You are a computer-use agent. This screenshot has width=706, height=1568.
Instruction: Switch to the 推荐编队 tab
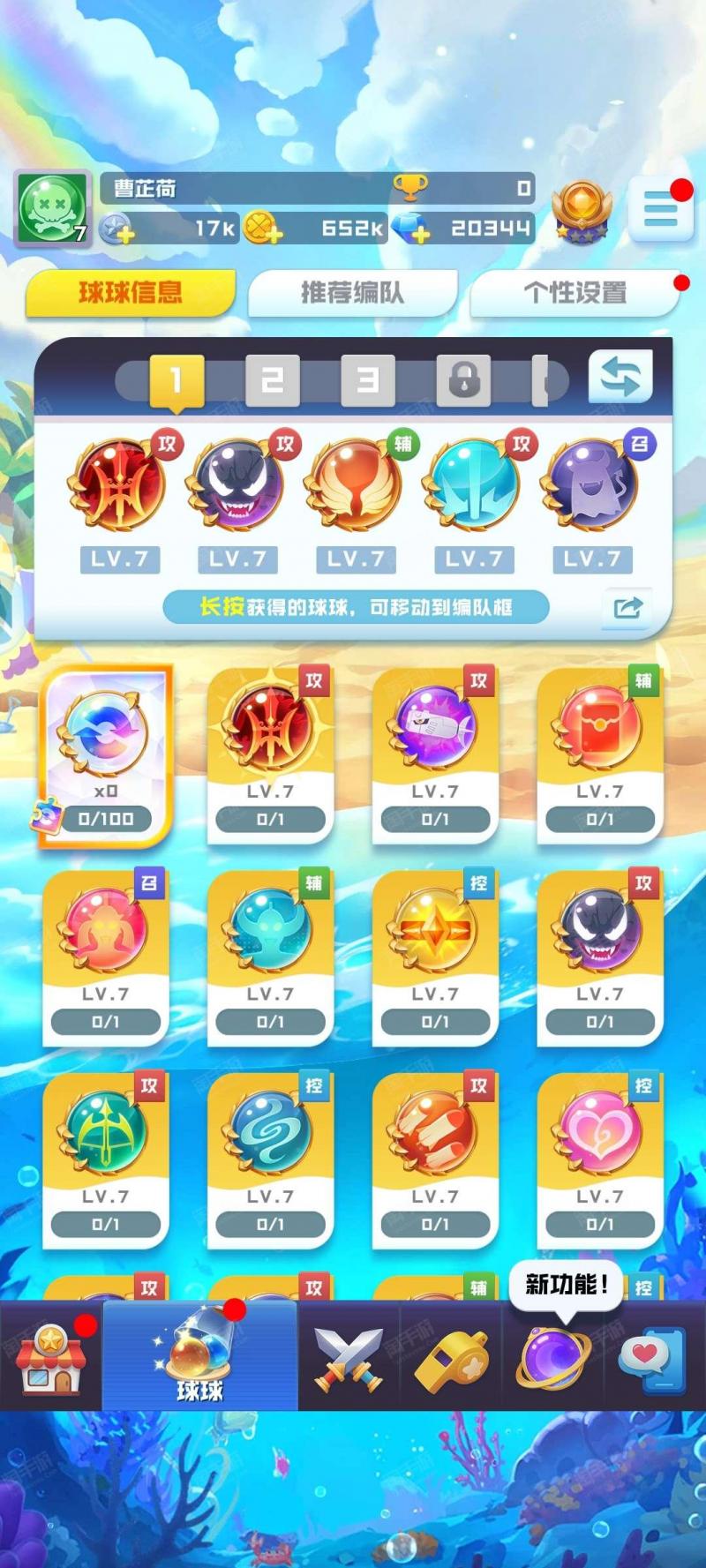[x=353, y=293]
